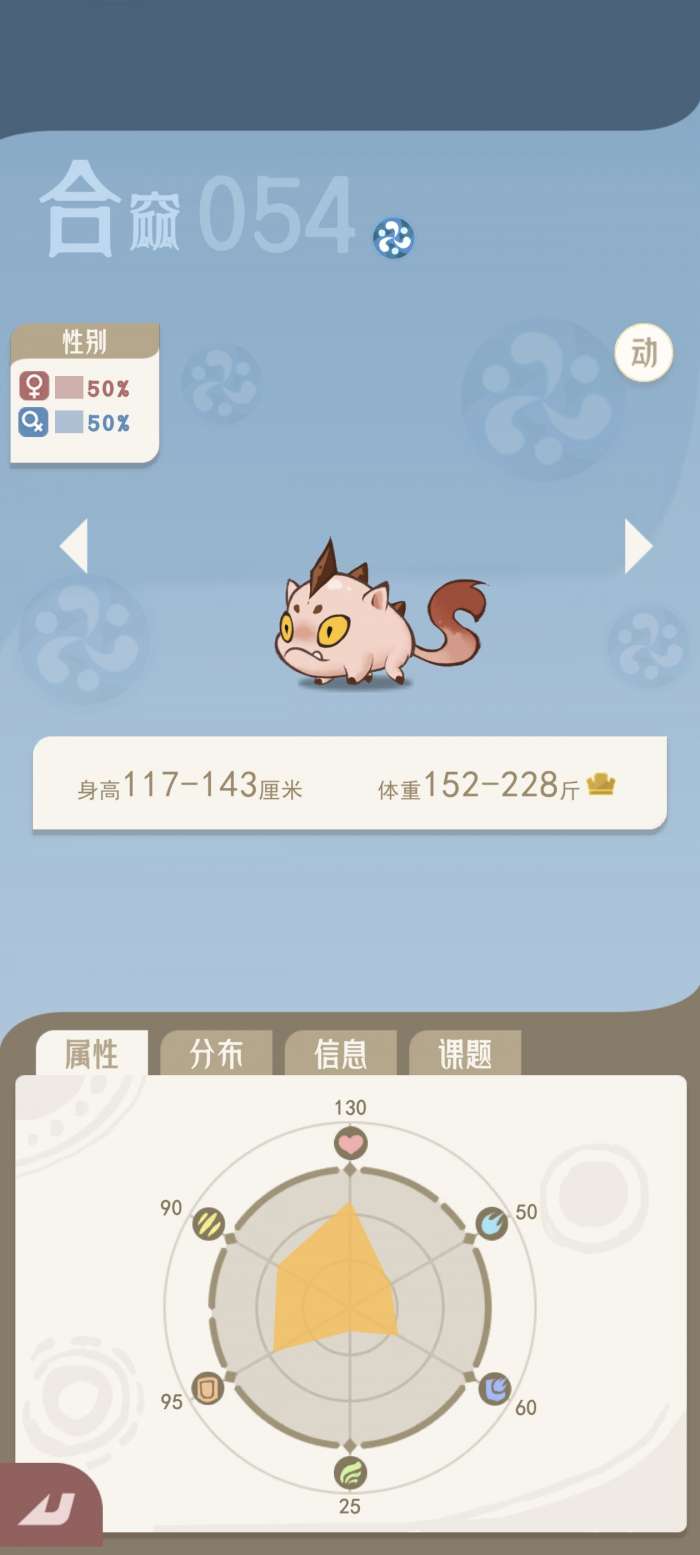Tap the 动 animation button

(x=643, y=353)
